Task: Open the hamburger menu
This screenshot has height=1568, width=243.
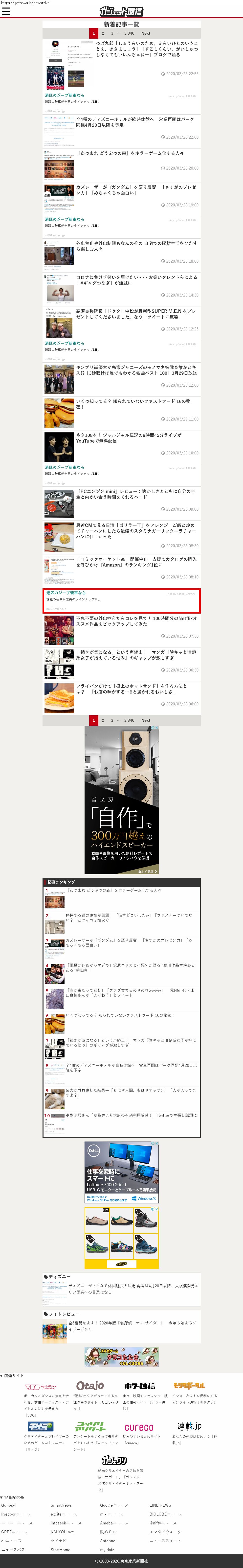Action: click(6, 11)
